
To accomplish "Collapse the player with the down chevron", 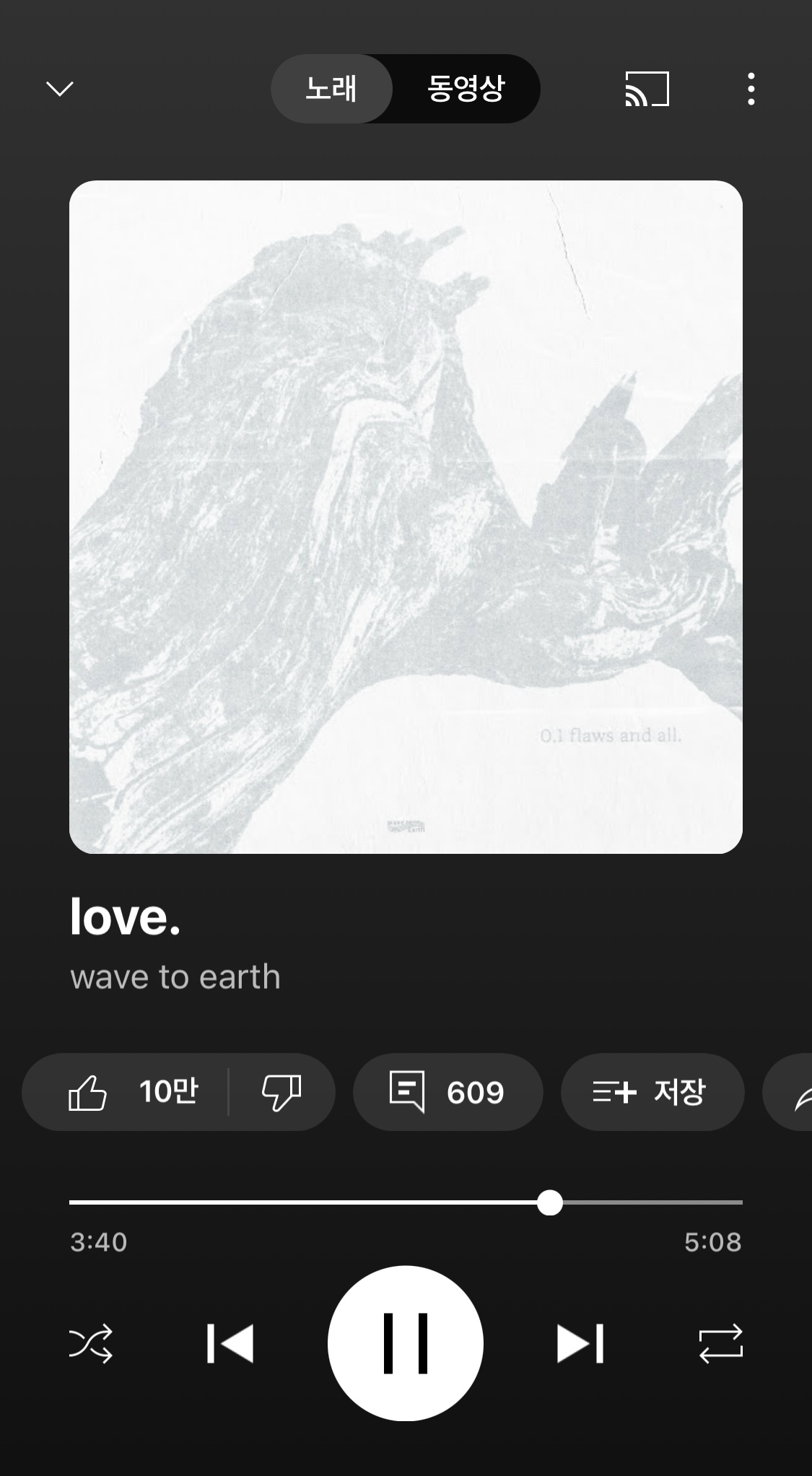I will pos(59,89).
